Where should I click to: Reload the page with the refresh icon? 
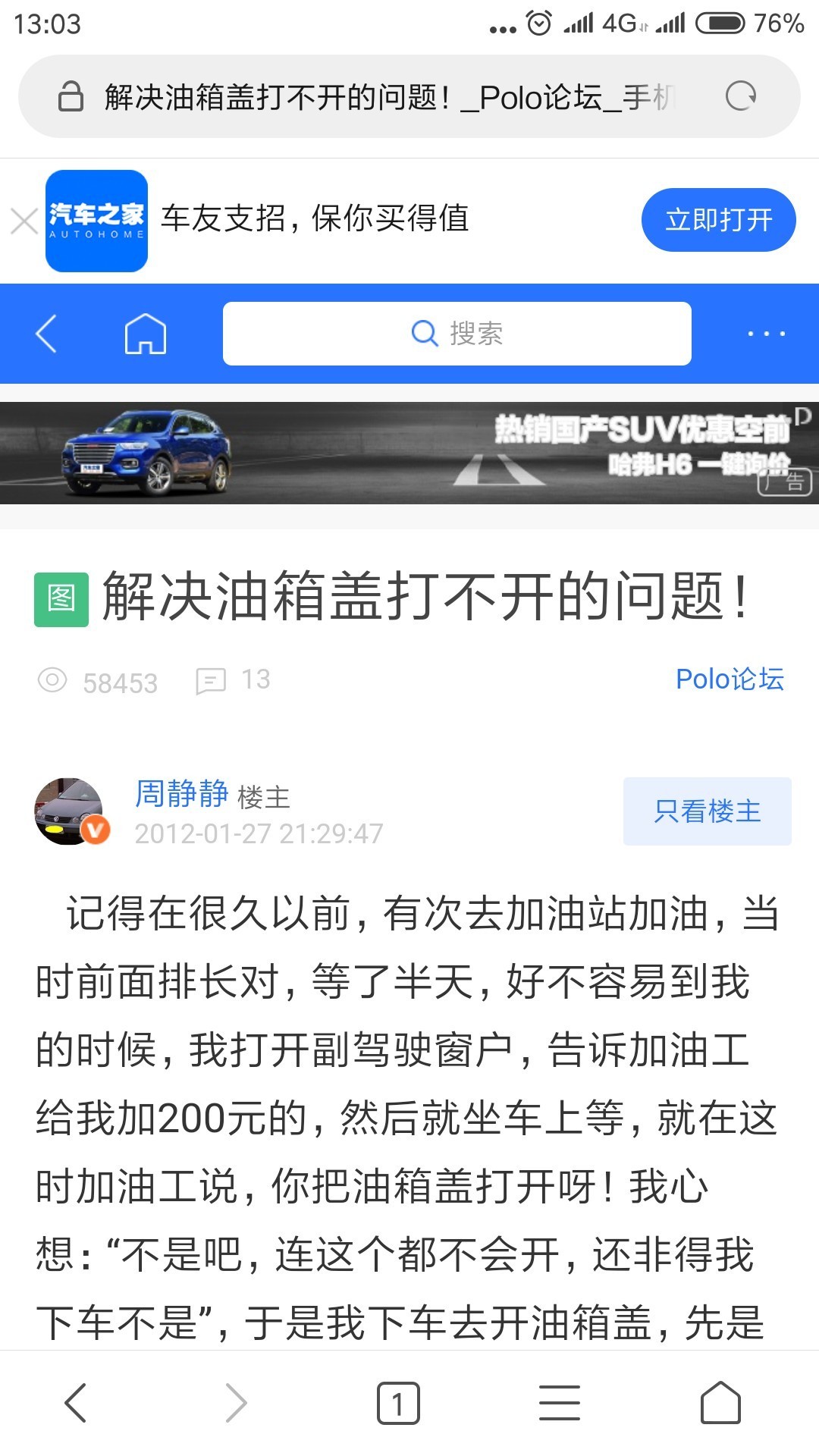point(740,96)
